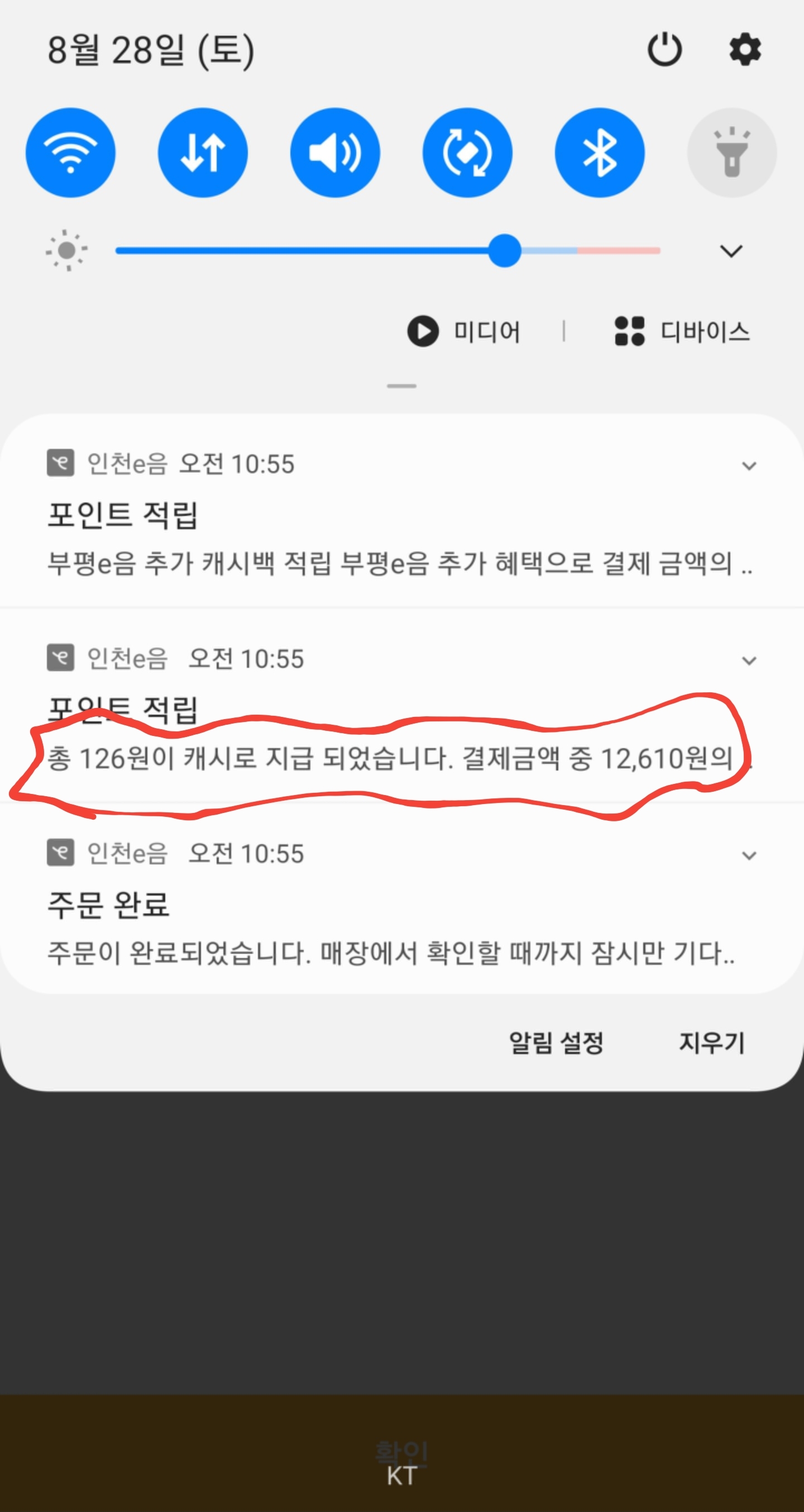
Task: Disable the mobile data toggle
Action: point(203,152)
